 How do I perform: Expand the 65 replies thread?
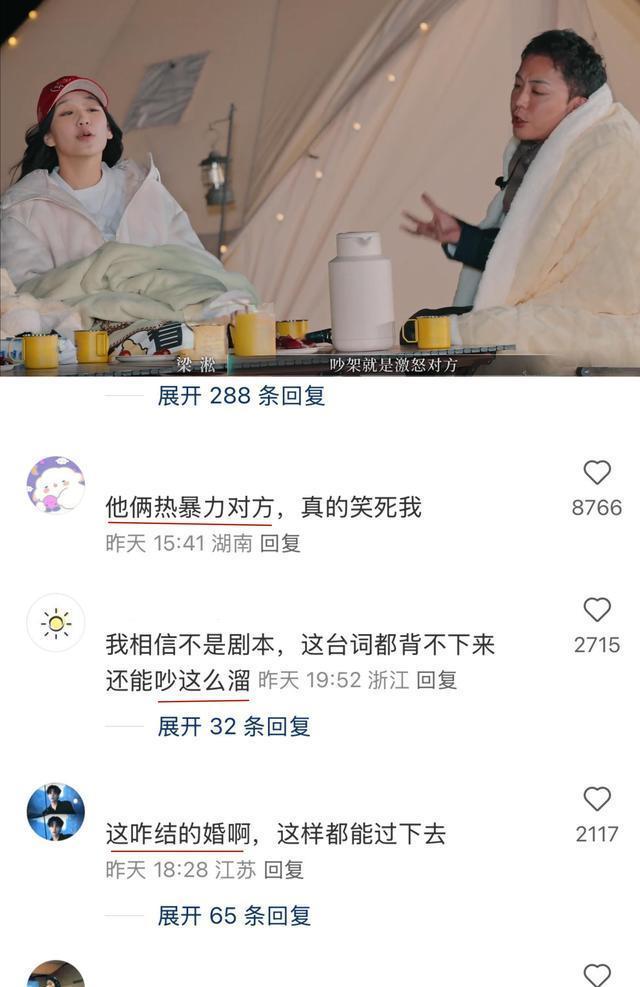[x=233, y=916]
